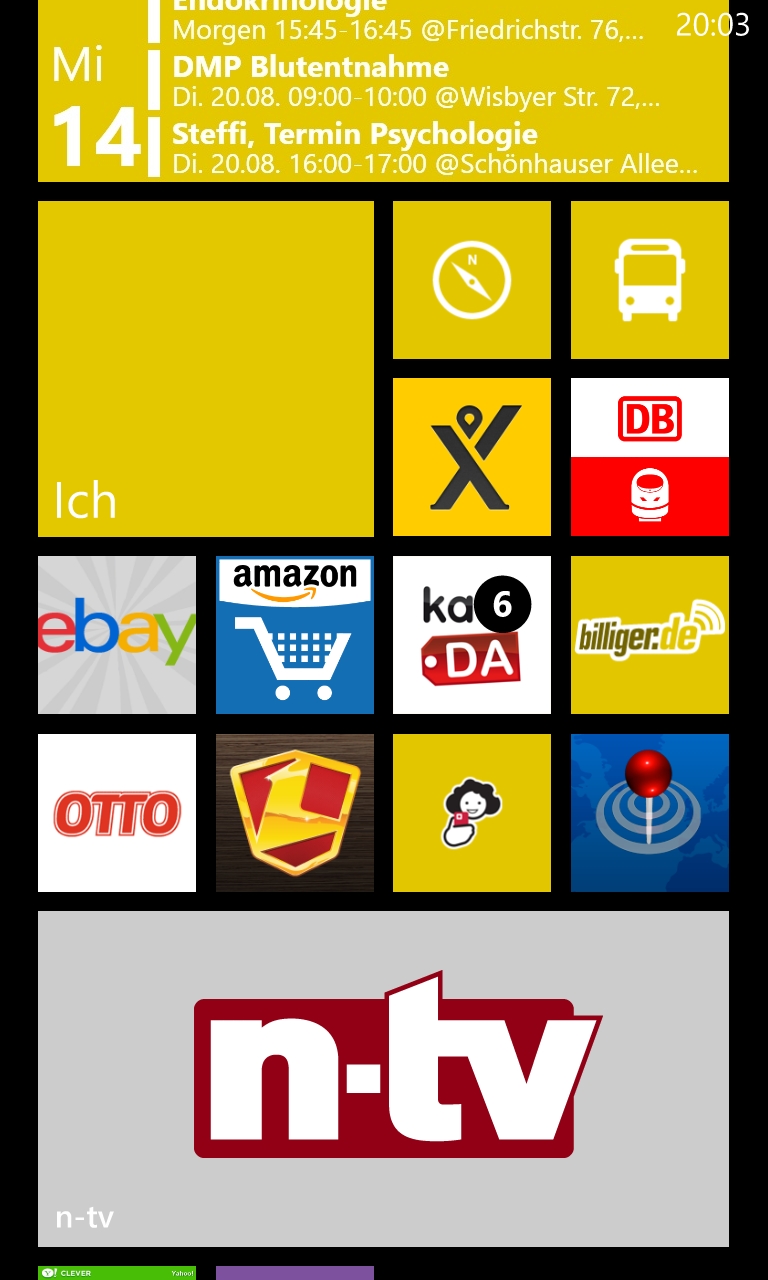Launch the Amazon shopping app
Viewport: 768px width, 1280px height.
coord(295,635)
